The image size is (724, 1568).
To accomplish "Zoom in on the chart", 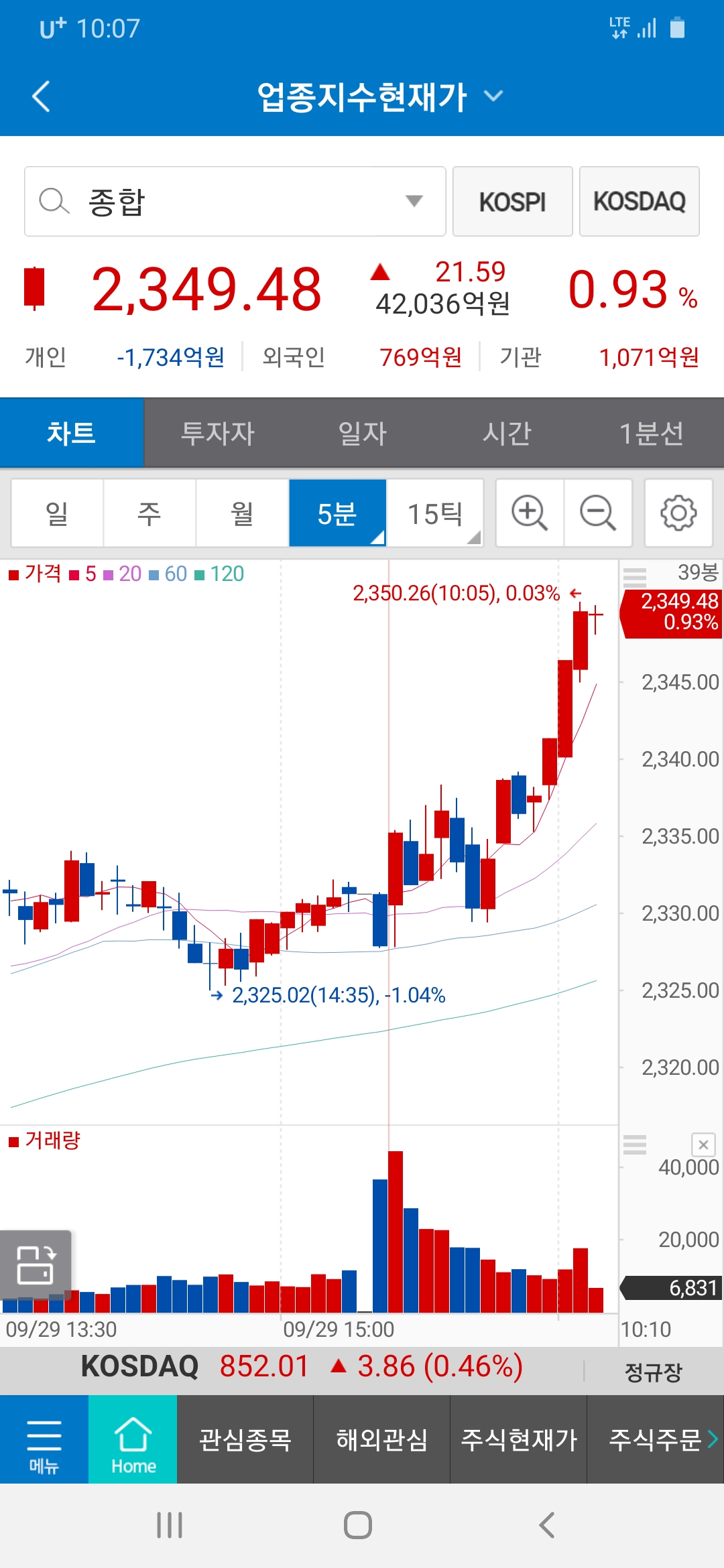I will click(x=530, y=513).
